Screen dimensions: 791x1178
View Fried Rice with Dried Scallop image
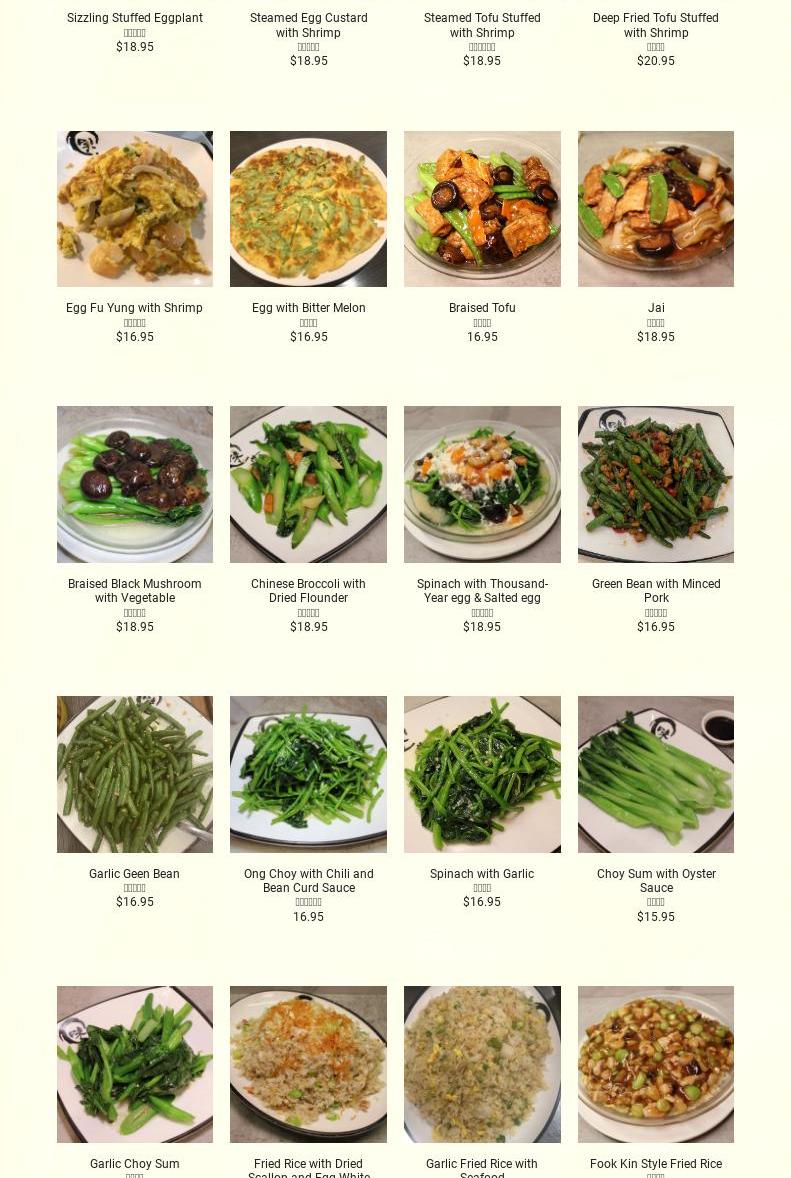pyautogui.click(x=308, y=1064)
